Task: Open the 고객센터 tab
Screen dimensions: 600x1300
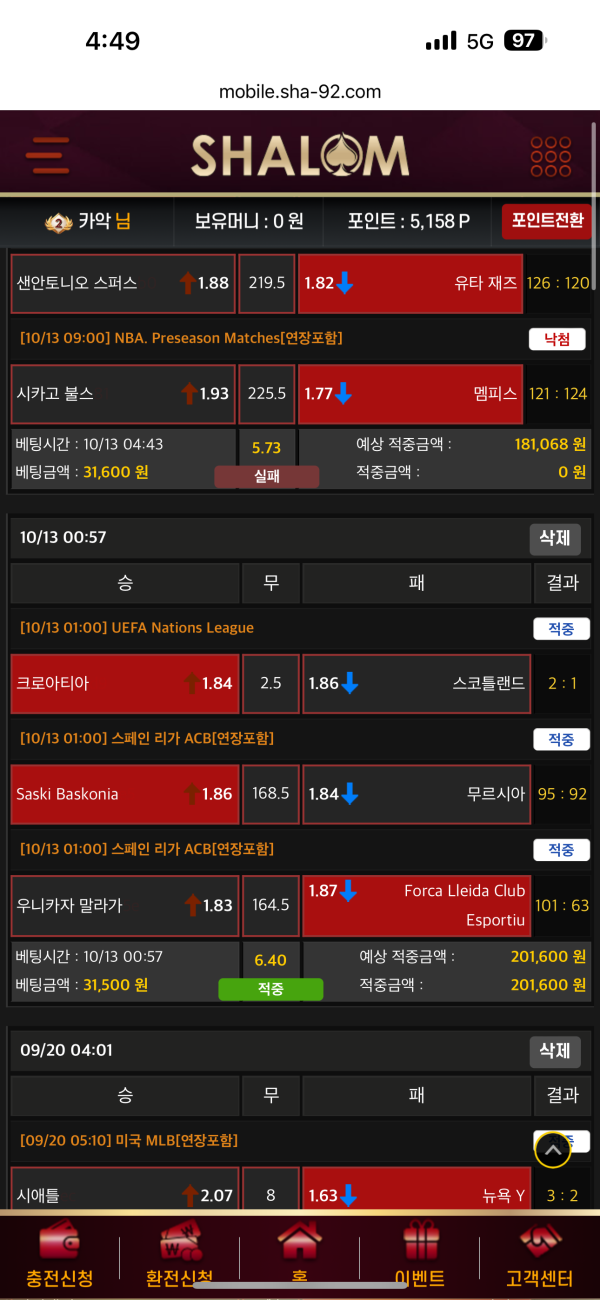Action: tap(540, 1256)
